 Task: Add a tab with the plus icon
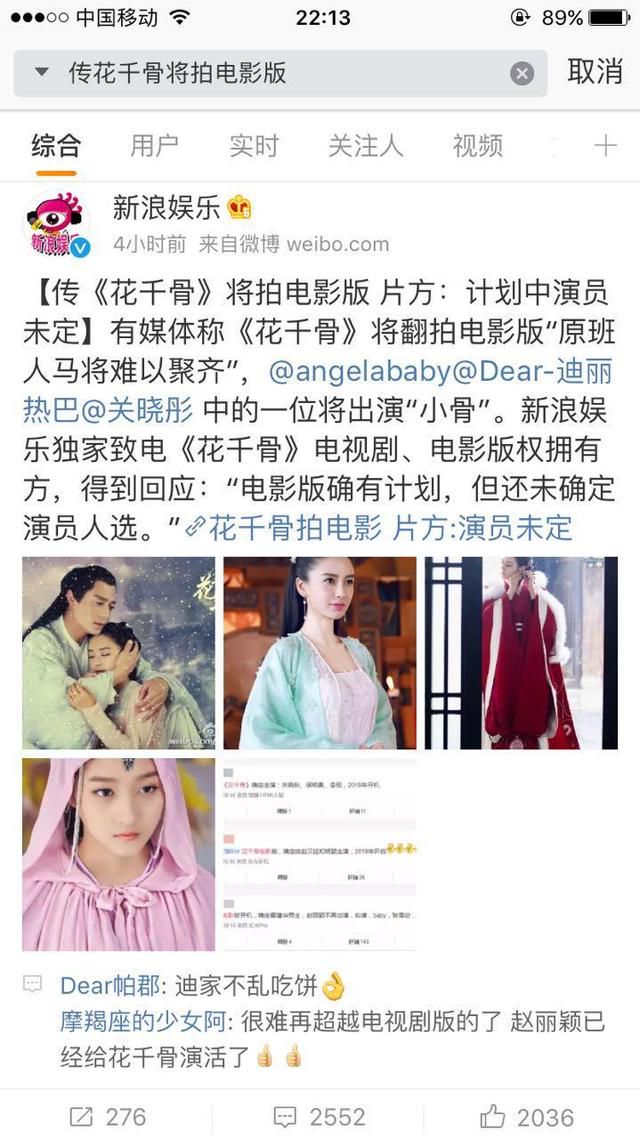[604, 146]
